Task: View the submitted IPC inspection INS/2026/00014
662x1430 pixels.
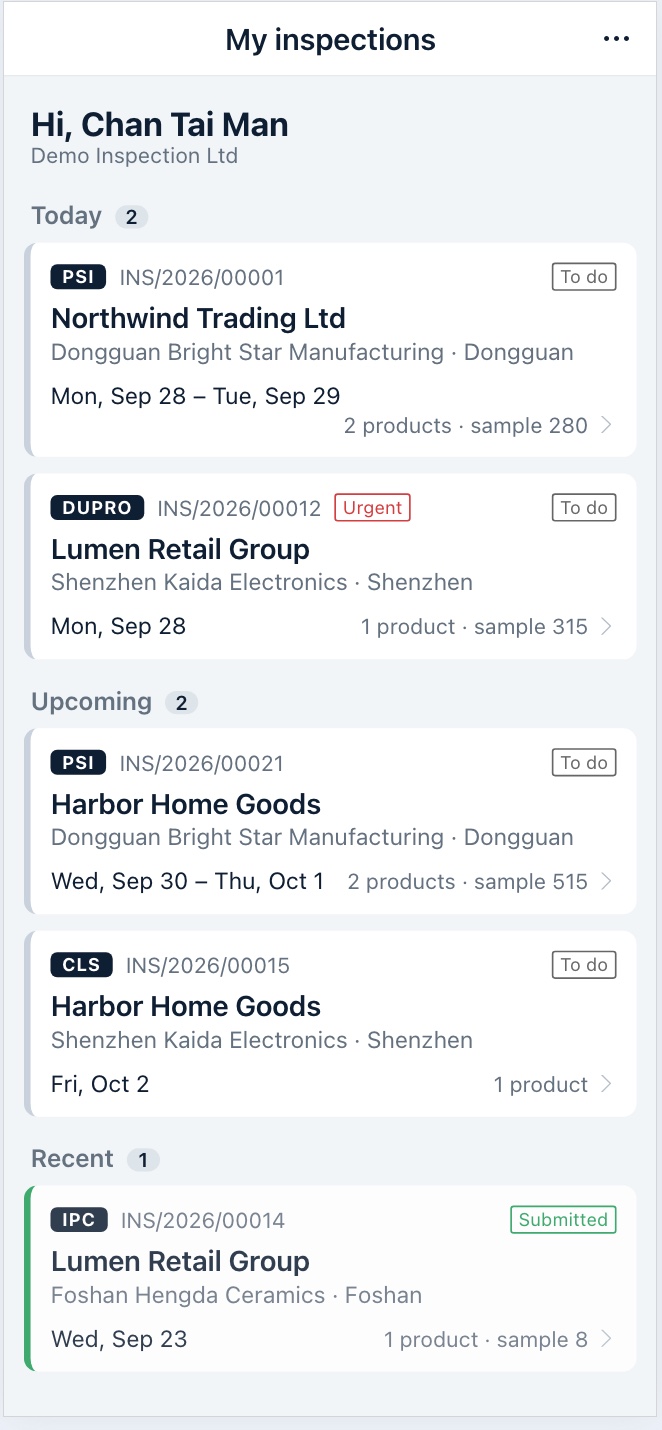Action: coord(331,1278)
